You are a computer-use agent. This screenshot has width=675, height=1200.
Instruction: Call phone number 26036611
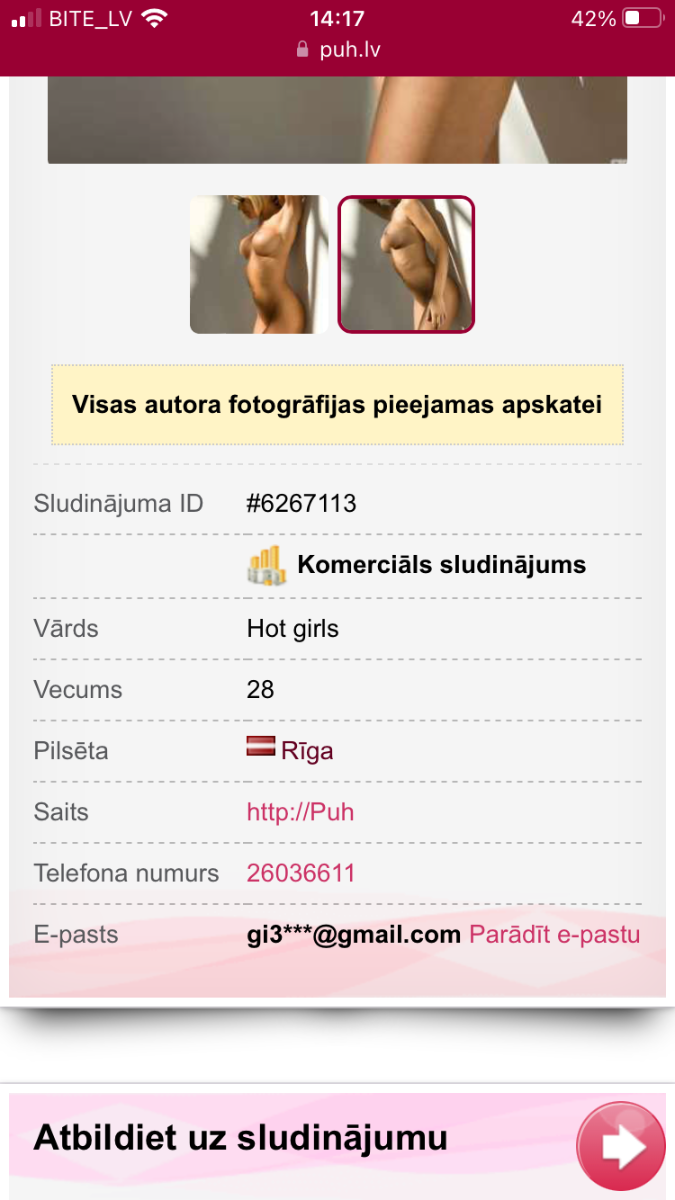tap(301, 873)
